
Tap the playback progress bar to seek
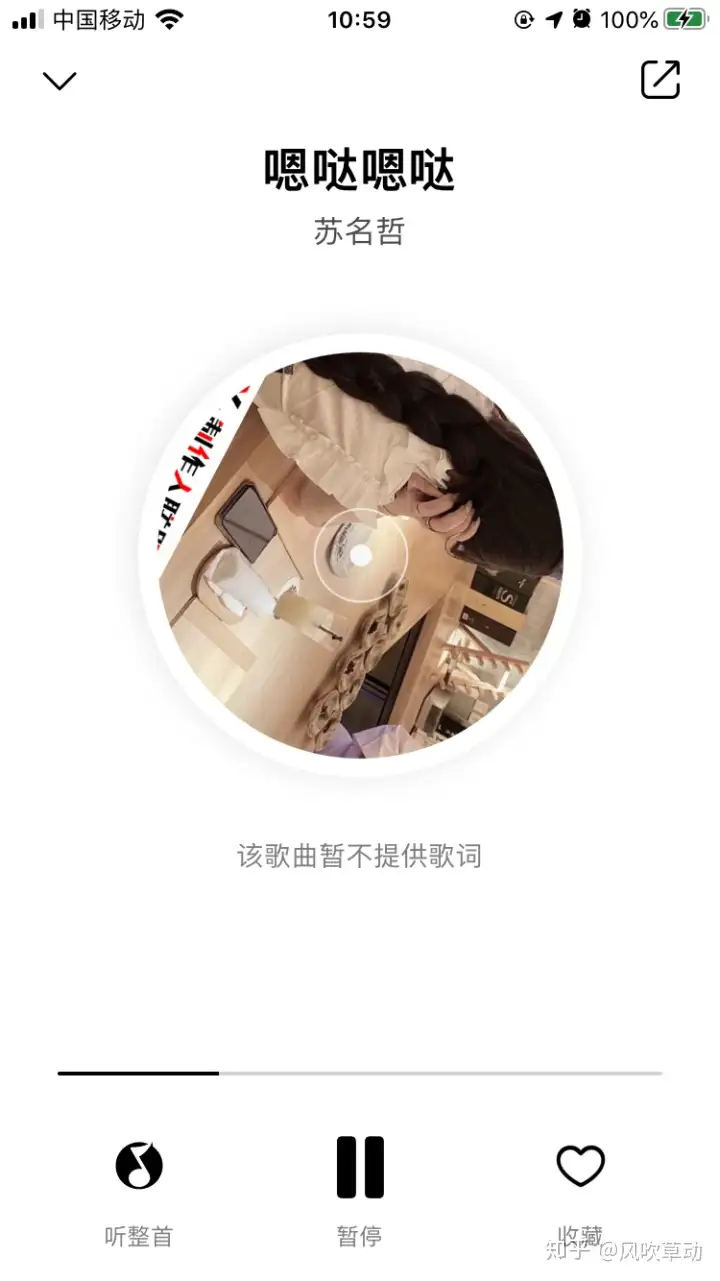[360, 1073]
